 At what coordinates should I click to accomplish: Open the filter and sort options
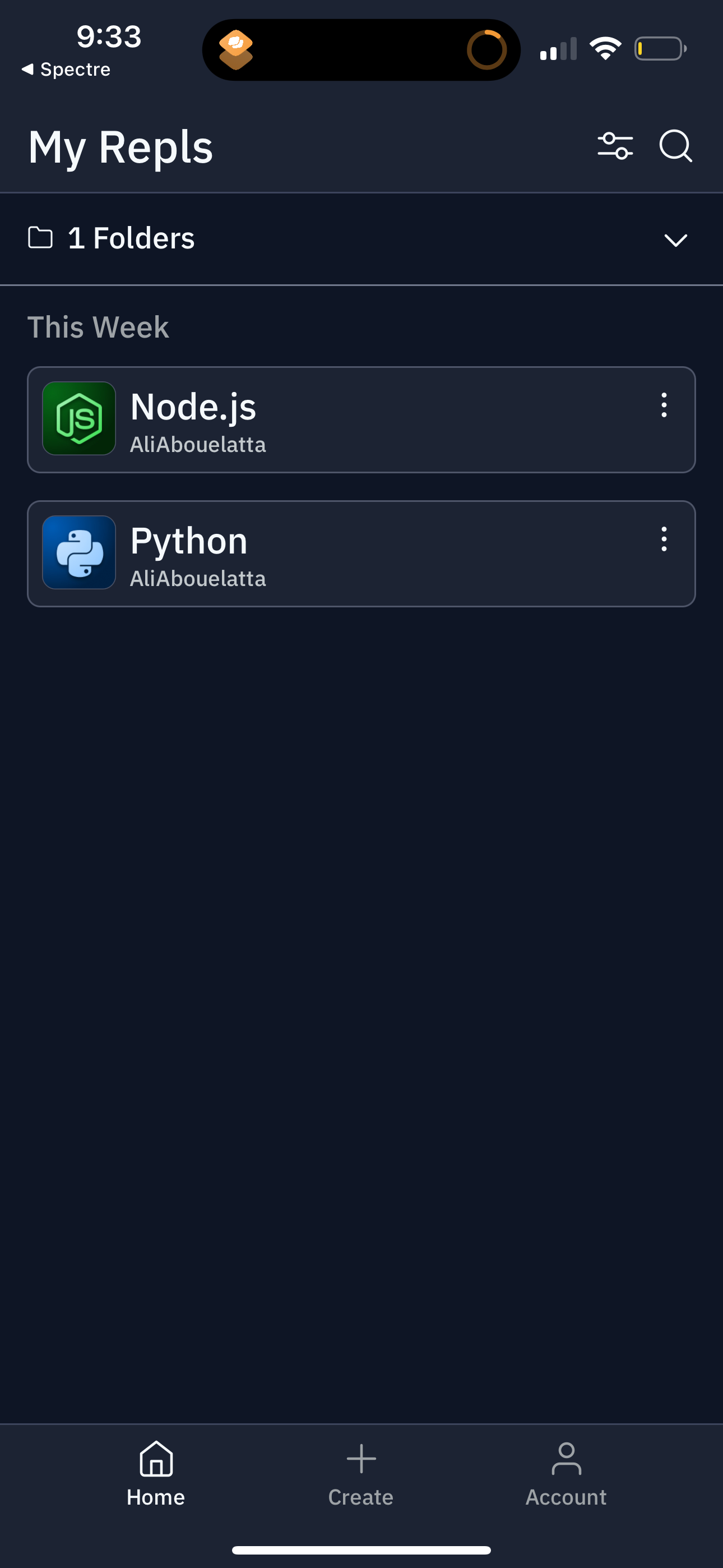coord(615,146)
